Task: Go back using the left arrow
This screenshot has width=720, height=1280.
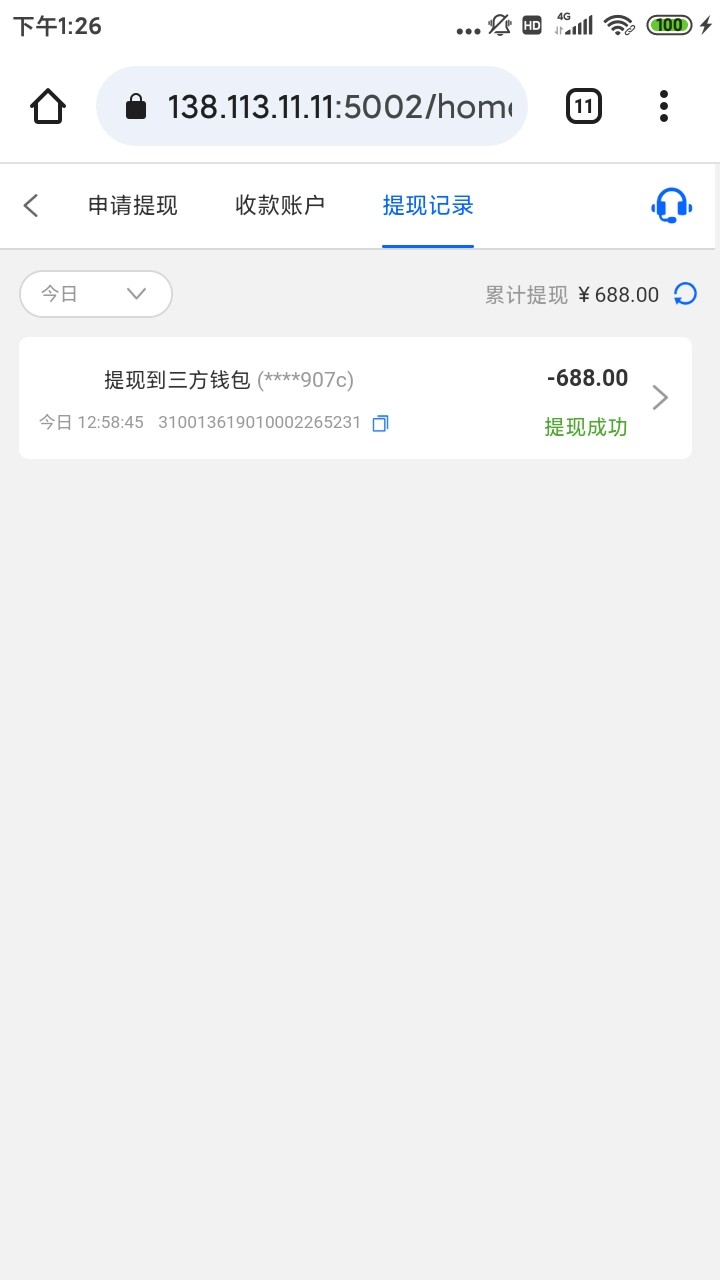Action: click(31, 206)
